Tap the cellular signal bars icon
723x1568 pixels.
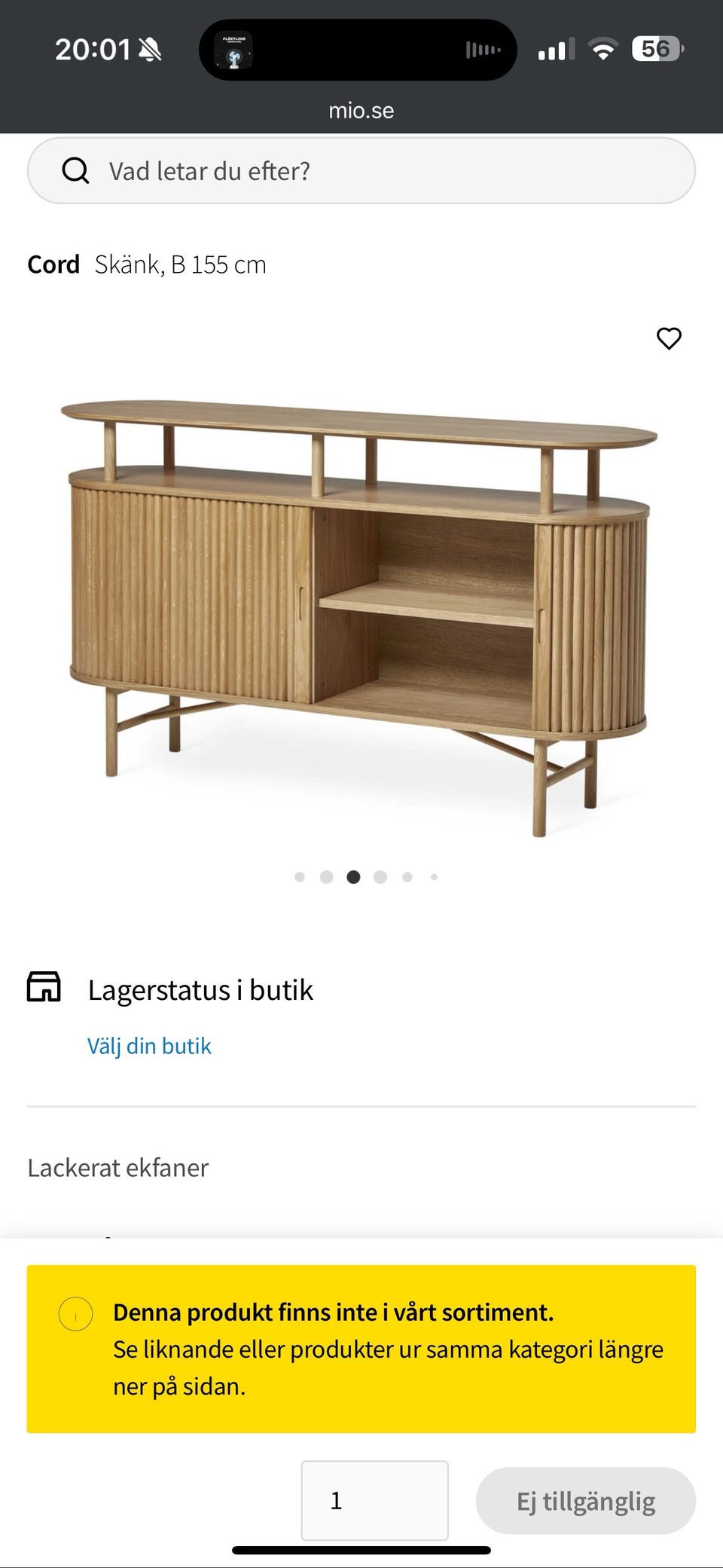pos(556,48)
